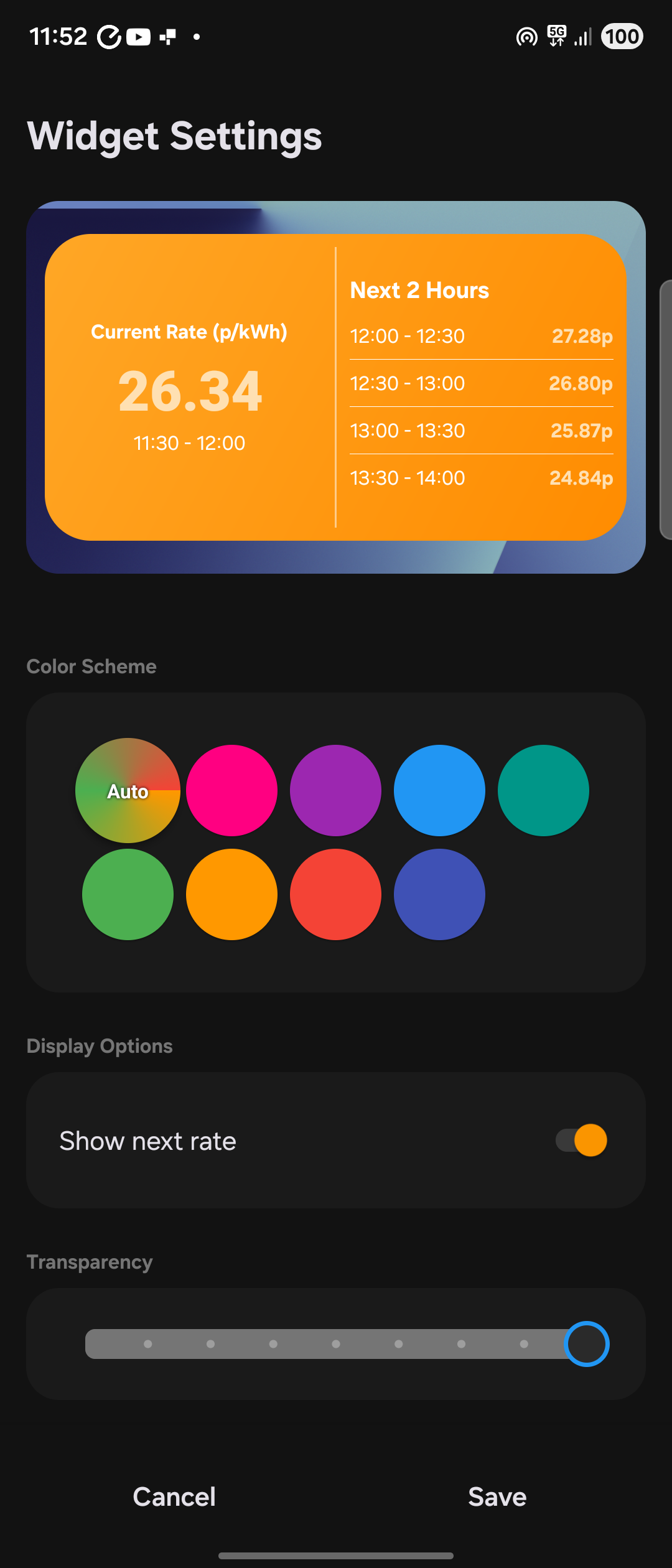The image size is (672, 1568).
Task: Pick the orange color scheme circle
Action: click(231, 894)
